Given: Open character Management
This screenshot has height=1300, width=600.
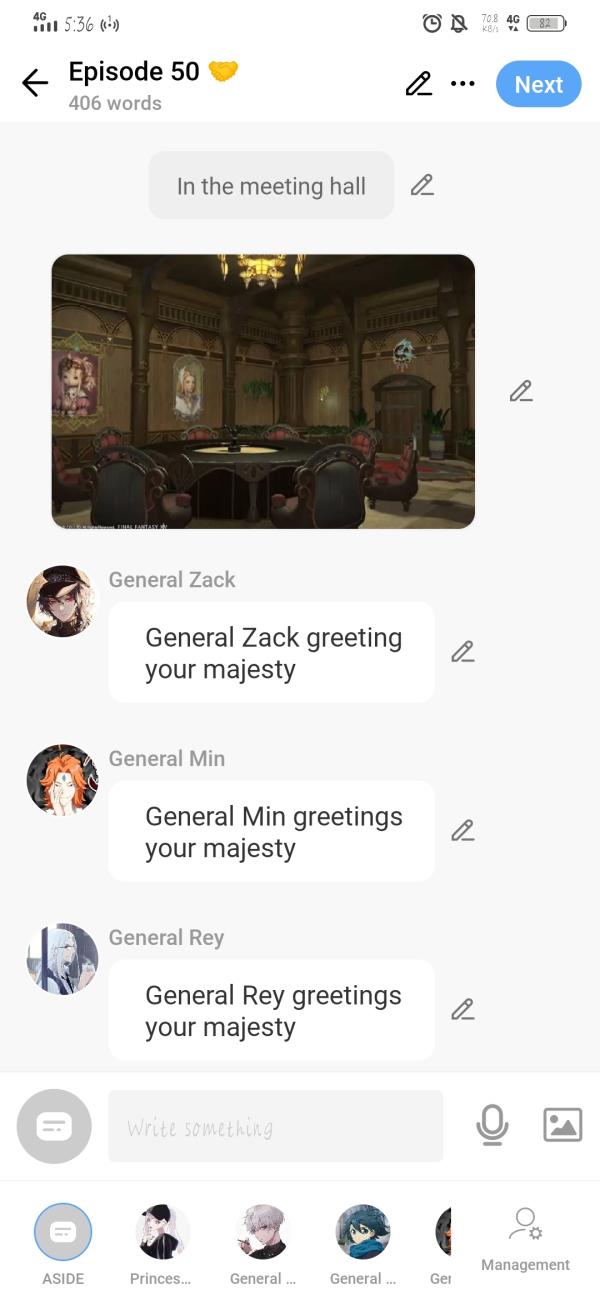Looking at the screenshot, I should [525, 1240].
